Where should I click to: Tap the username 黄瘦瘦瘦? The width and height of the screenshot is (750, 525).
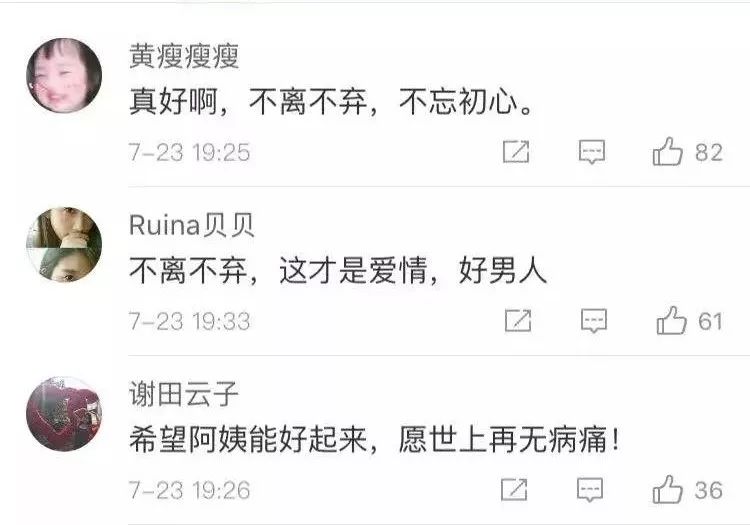pos(184,56)
